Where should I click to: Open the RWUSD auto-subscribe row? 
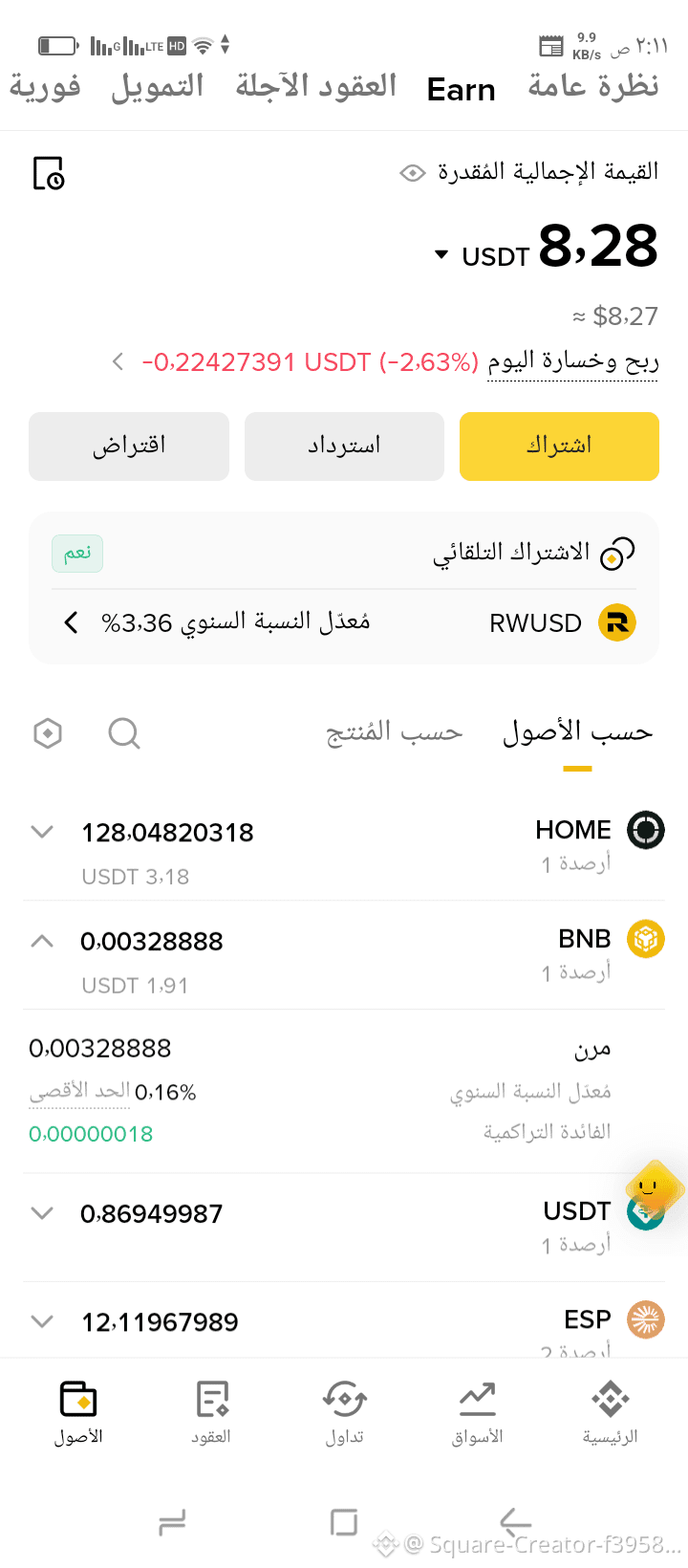click(x=344, y=623)
